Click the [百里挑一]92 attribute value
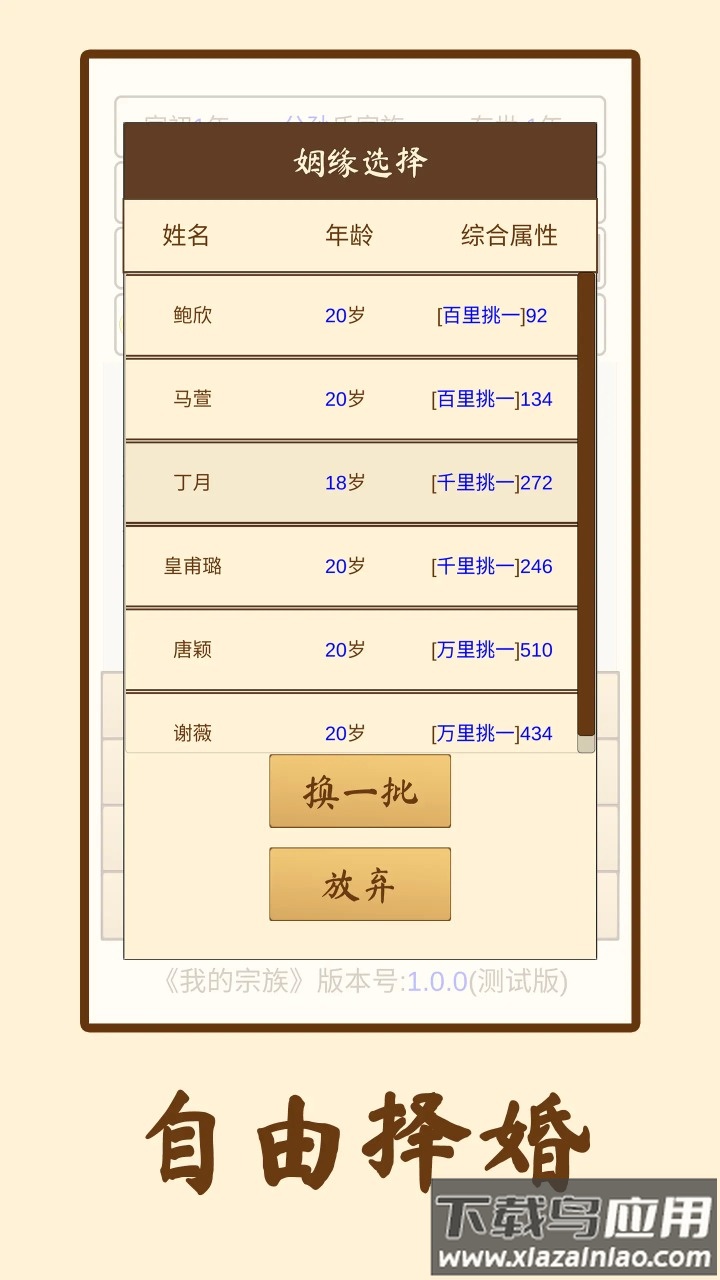 (495, 315)
